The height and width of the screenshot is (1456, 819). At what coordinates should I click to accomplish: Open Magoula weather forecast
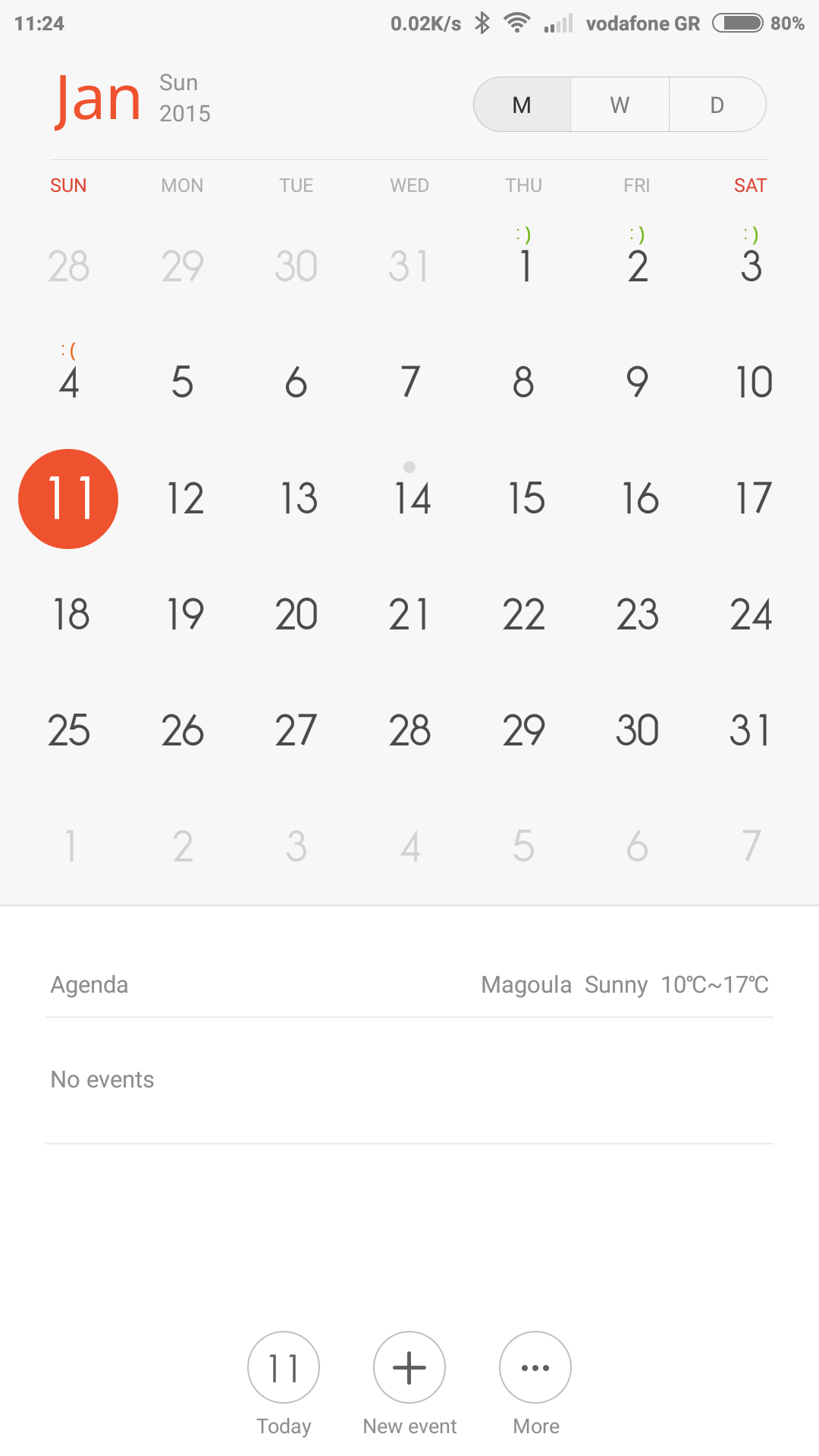coord(625,984)
